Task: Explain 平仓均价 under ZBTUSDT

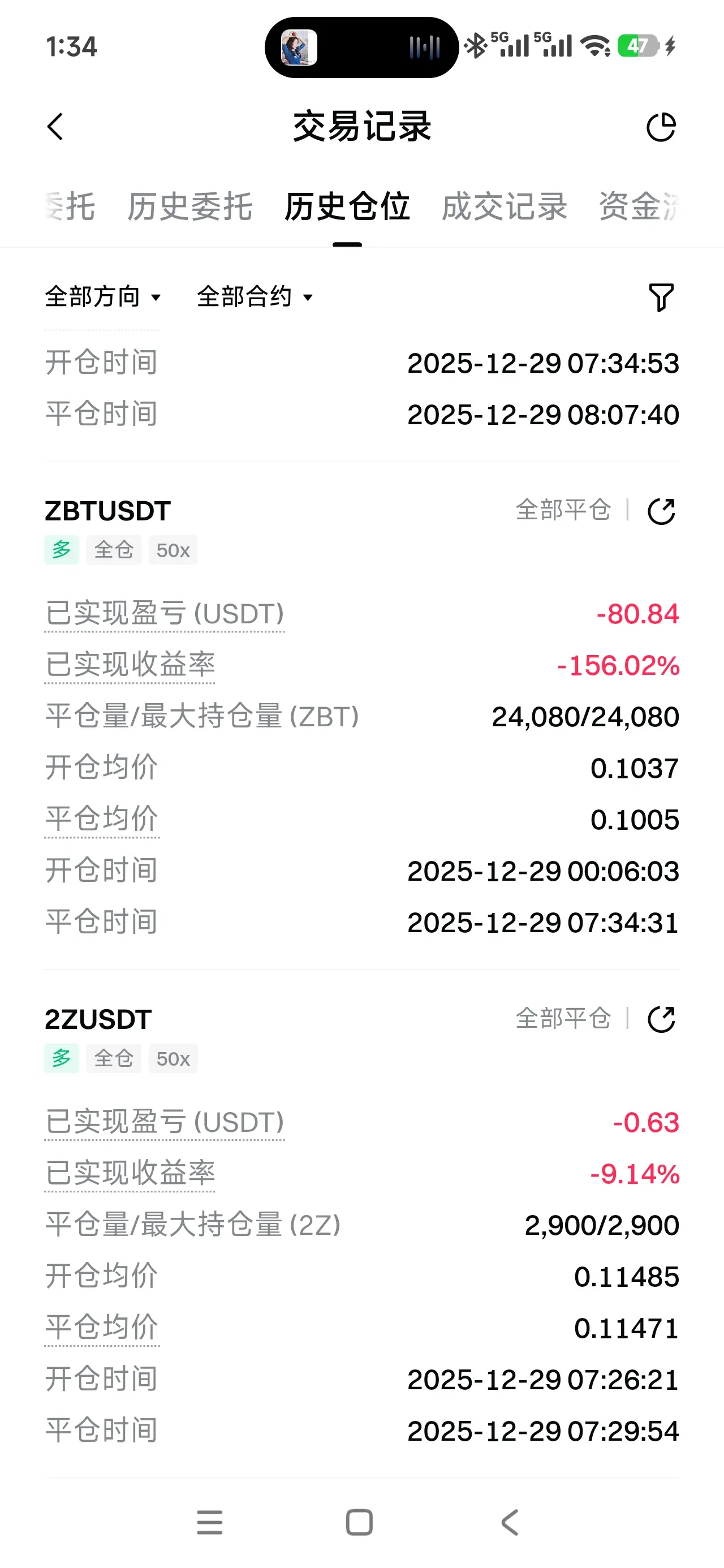Action: 102,819
